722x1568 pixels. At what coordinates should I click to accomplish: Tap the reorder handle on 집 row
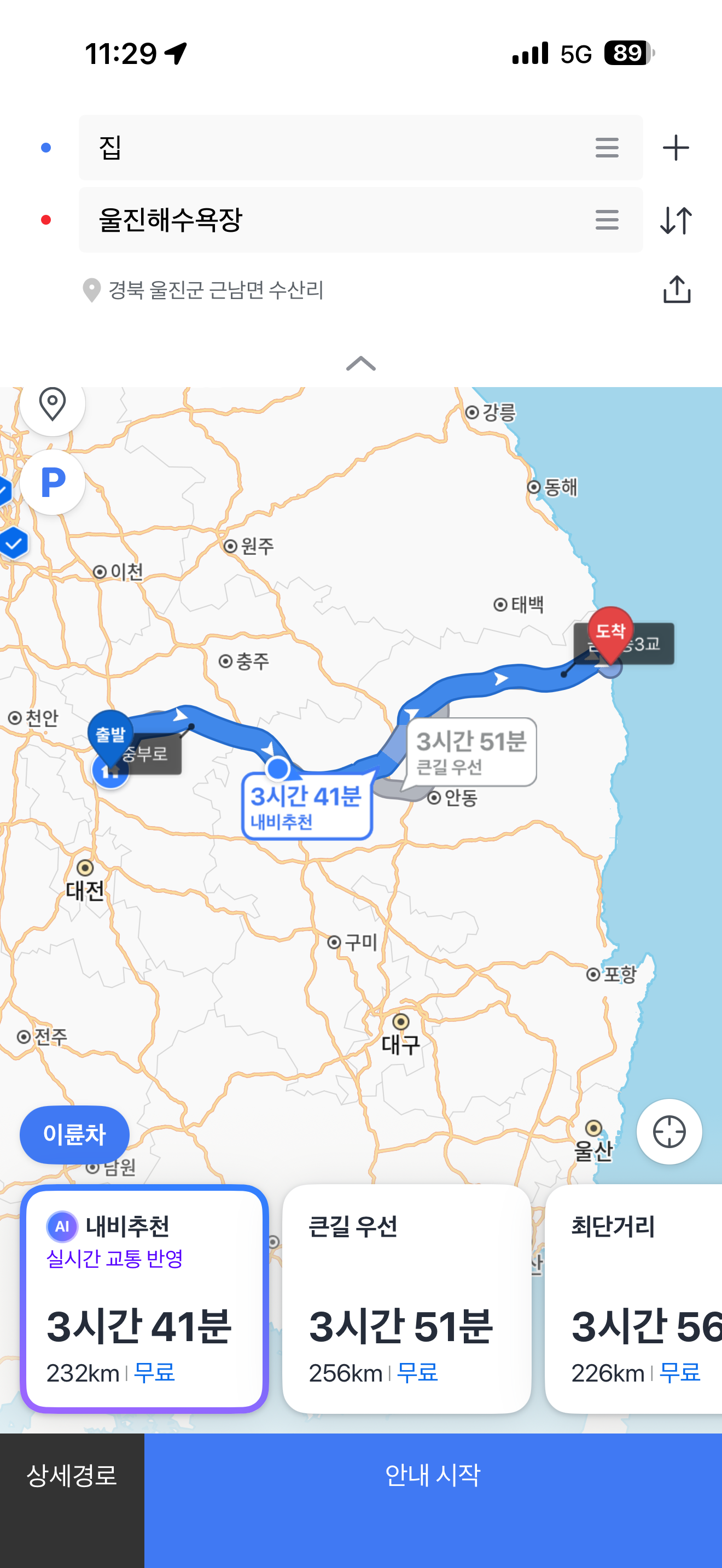pos(607,147)
